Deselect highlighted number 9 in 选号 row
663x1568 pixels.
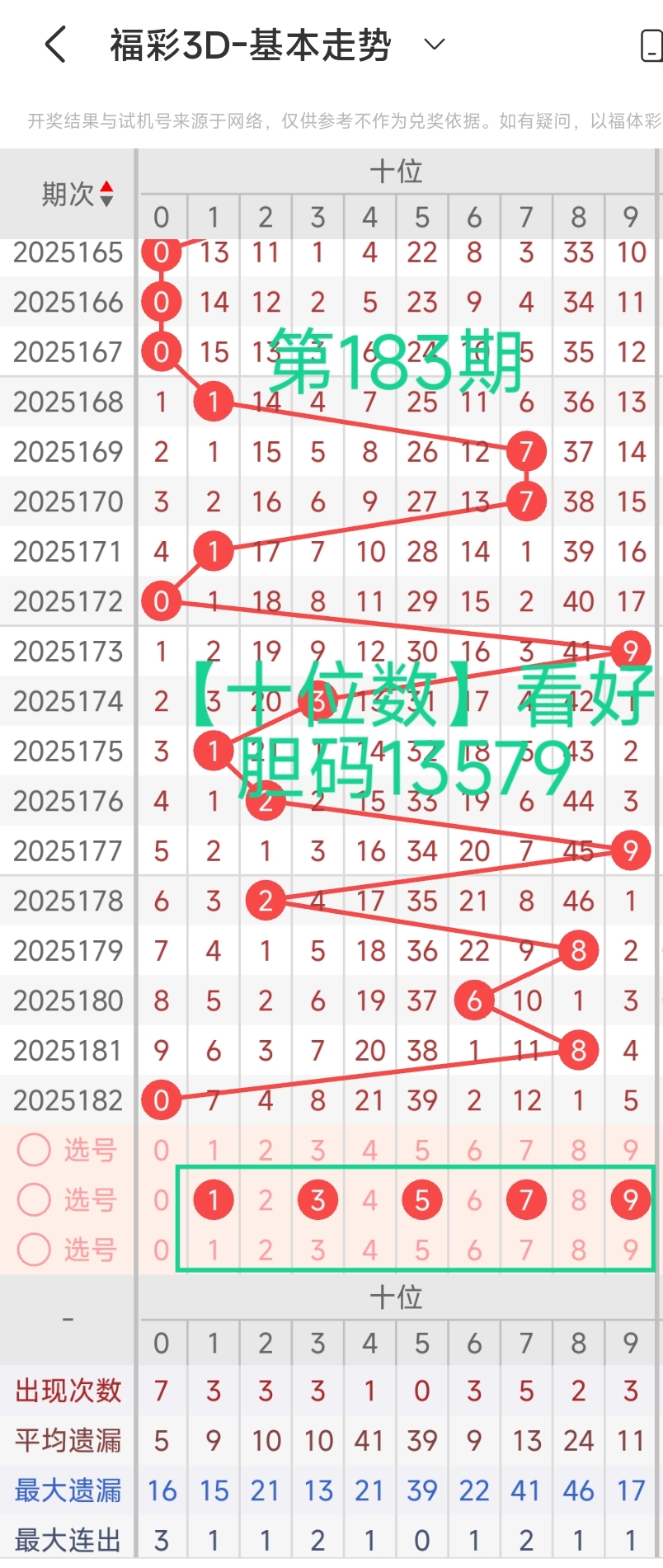coord(631,1200)
